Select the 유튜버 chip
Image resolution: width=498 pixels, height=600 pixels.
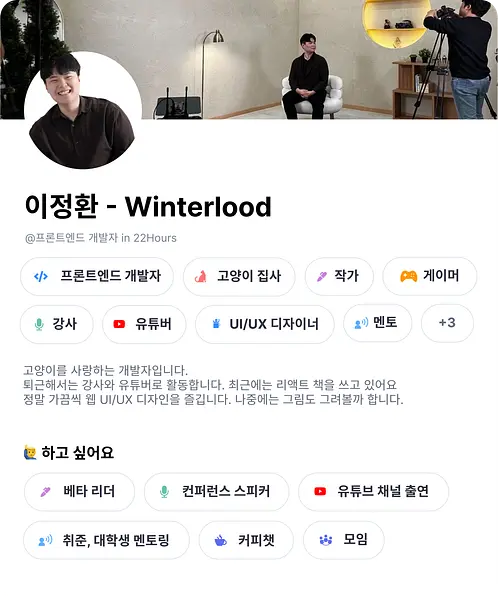[x=144, y=324]
